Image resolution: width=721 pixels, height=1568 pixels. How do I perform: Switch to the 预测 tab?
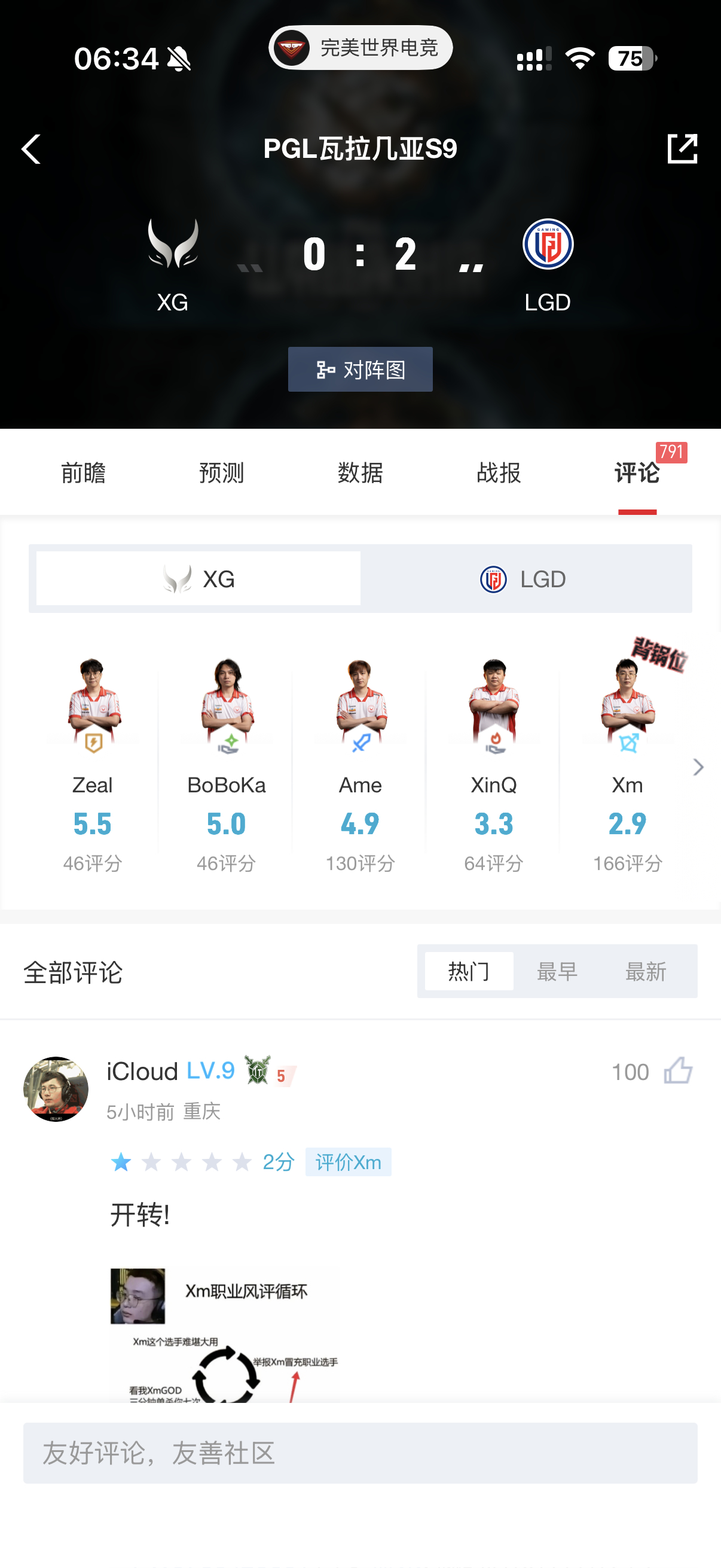click(221, 473)
